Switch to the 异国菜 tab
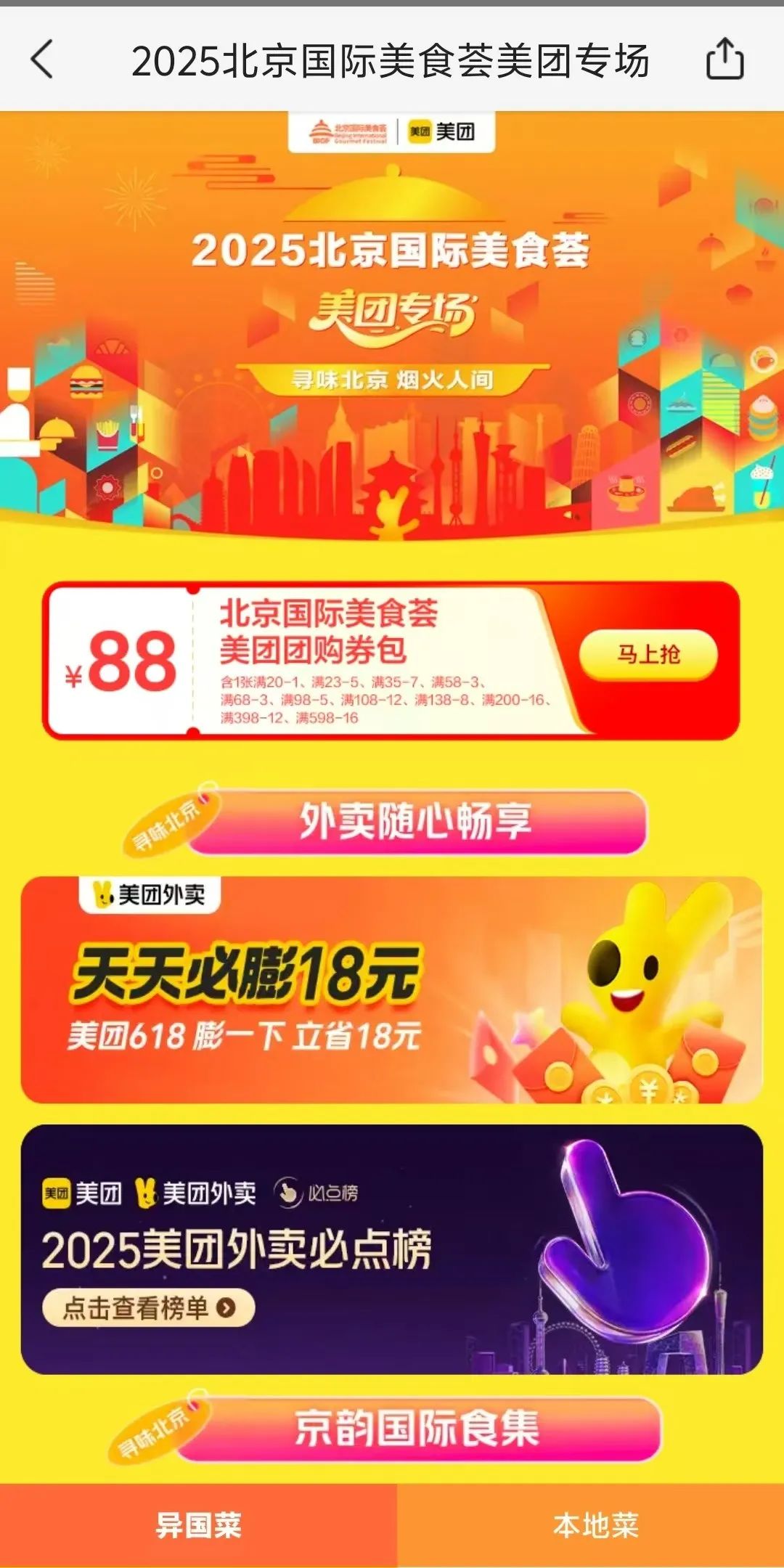This screenshot has height=1568, width=784. click(198, 1524)
